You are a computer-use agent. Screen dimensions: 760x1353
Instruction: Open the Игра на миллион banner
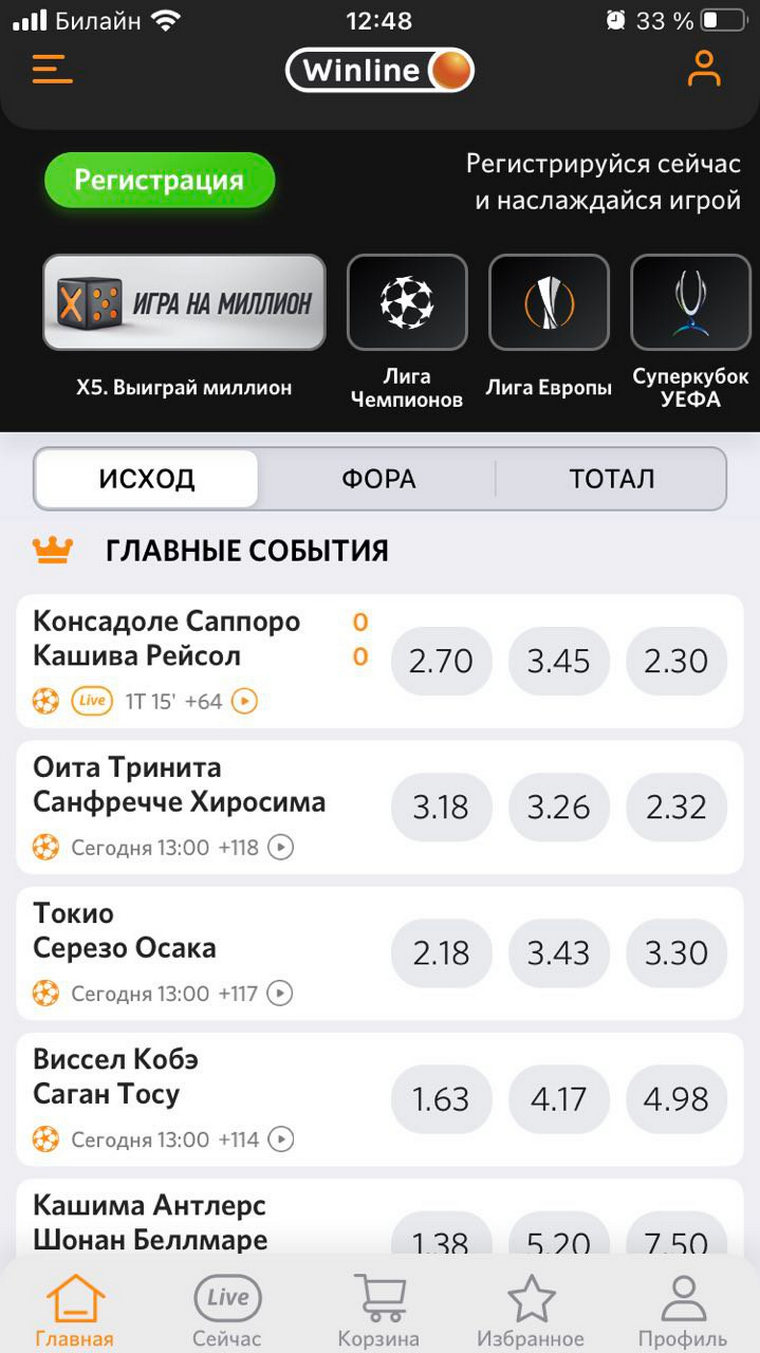184,302
